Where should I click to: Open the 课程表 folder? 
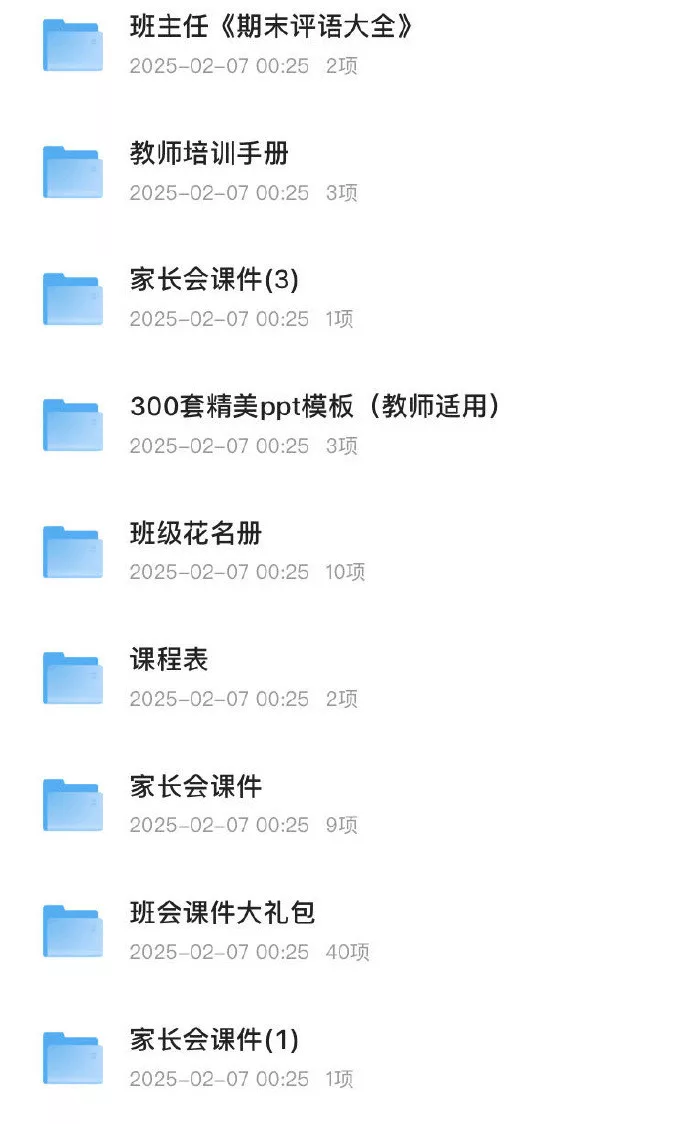pos(169,660)
